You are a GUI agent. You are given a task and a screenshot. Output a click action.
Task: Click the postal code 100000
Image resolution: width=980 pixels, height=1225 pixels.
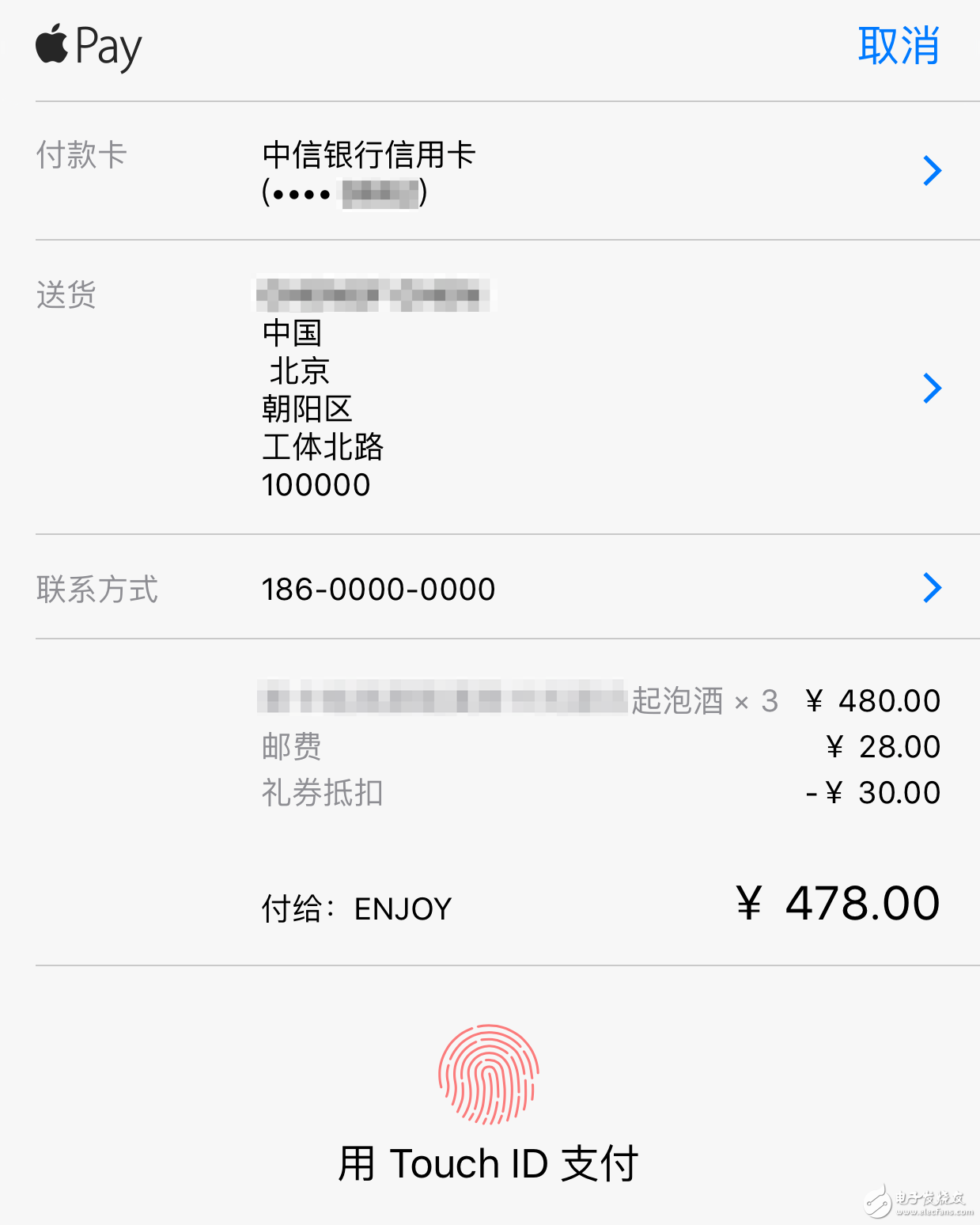(x=316, y=484)
